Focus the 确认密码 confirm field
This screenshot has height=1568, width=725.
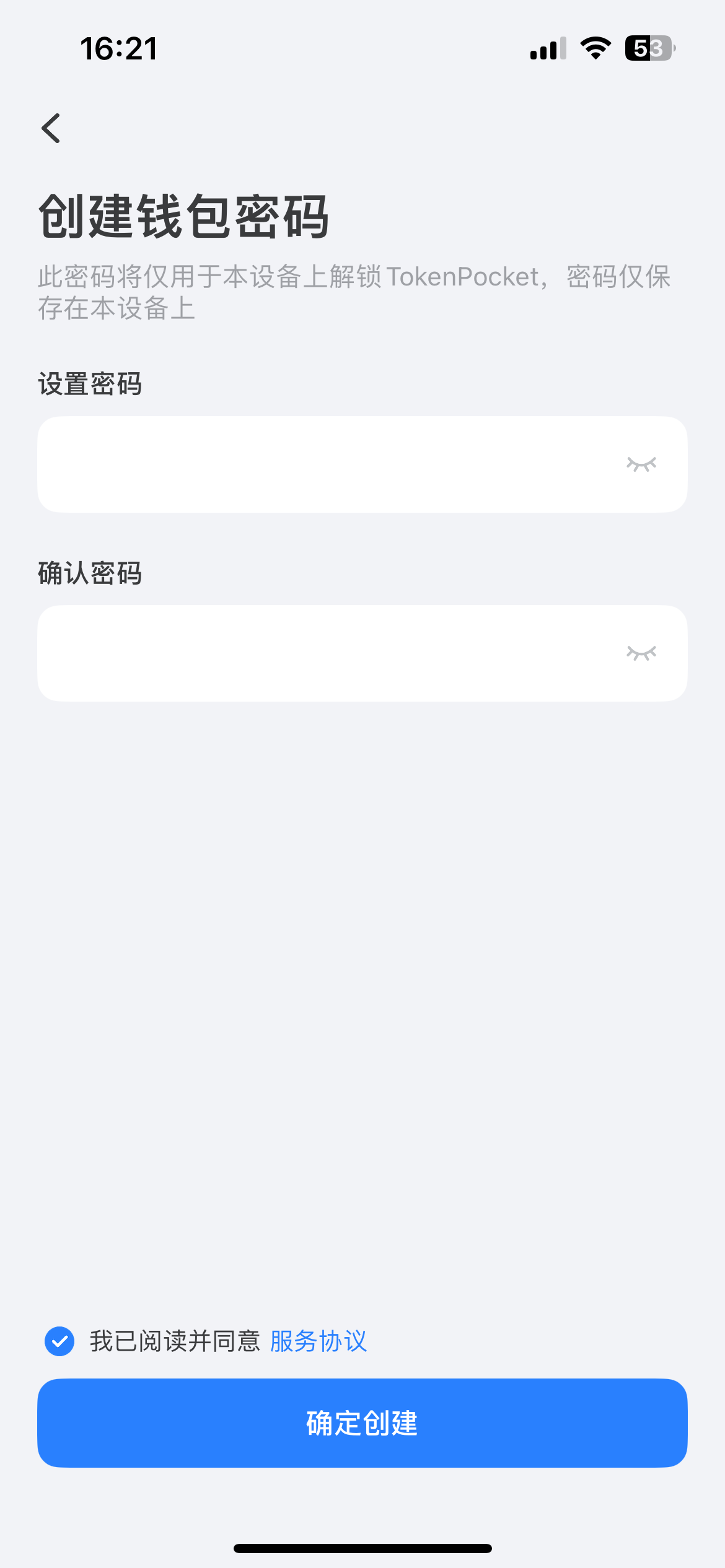click(322, 653)
